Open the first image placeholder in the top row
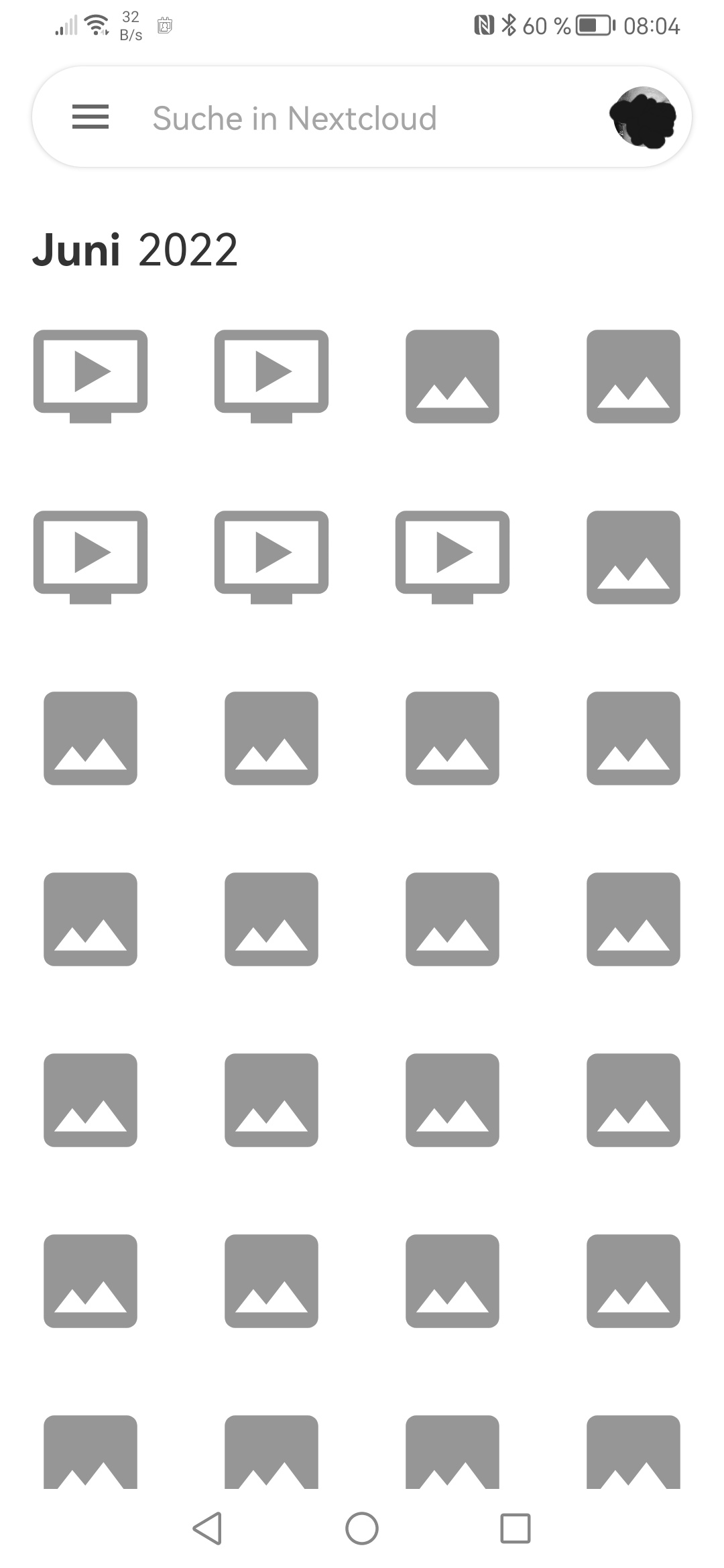 coord(452,375)
